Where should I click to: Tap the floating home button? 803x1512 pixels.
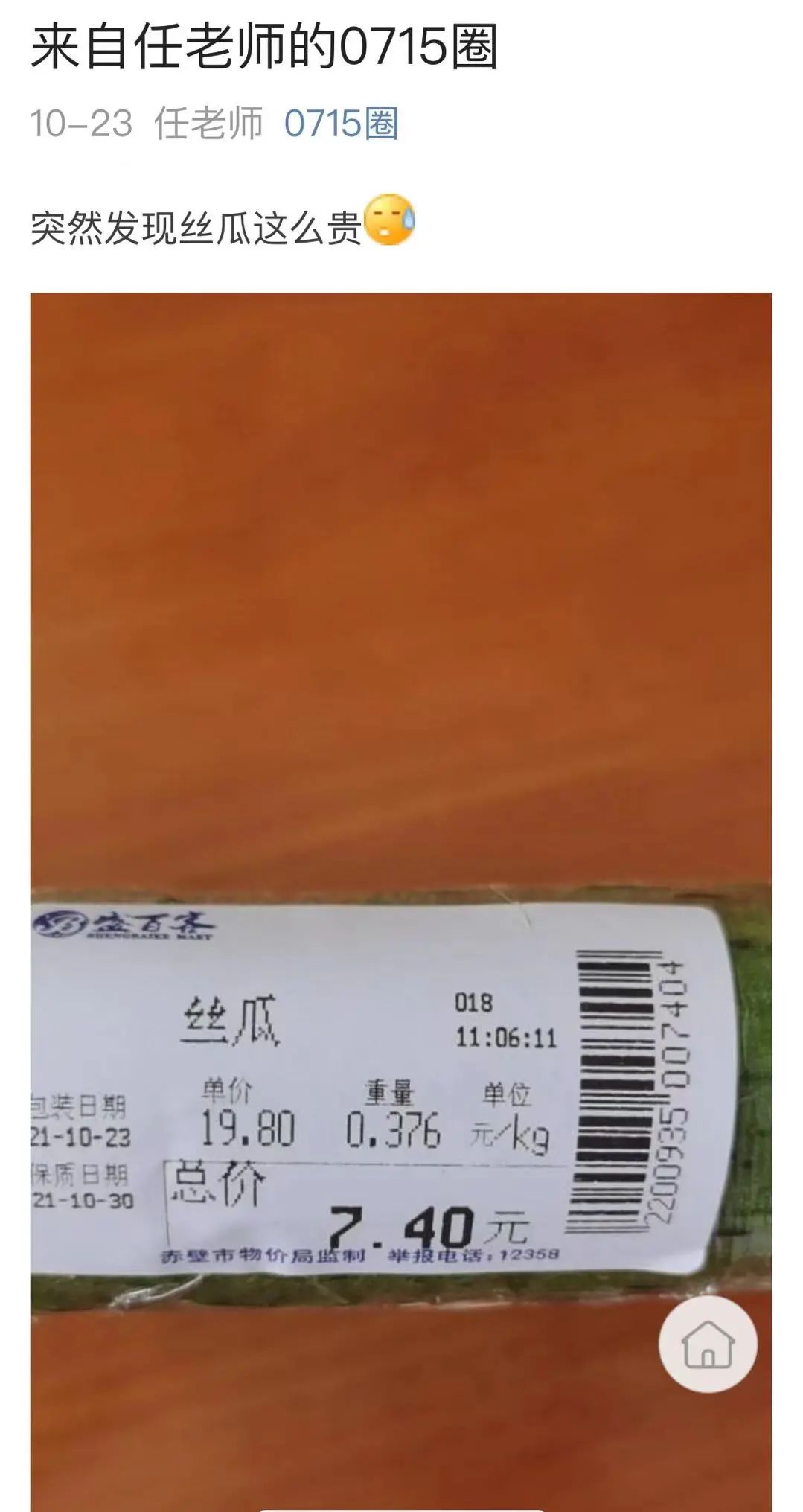pos(708,1344)
